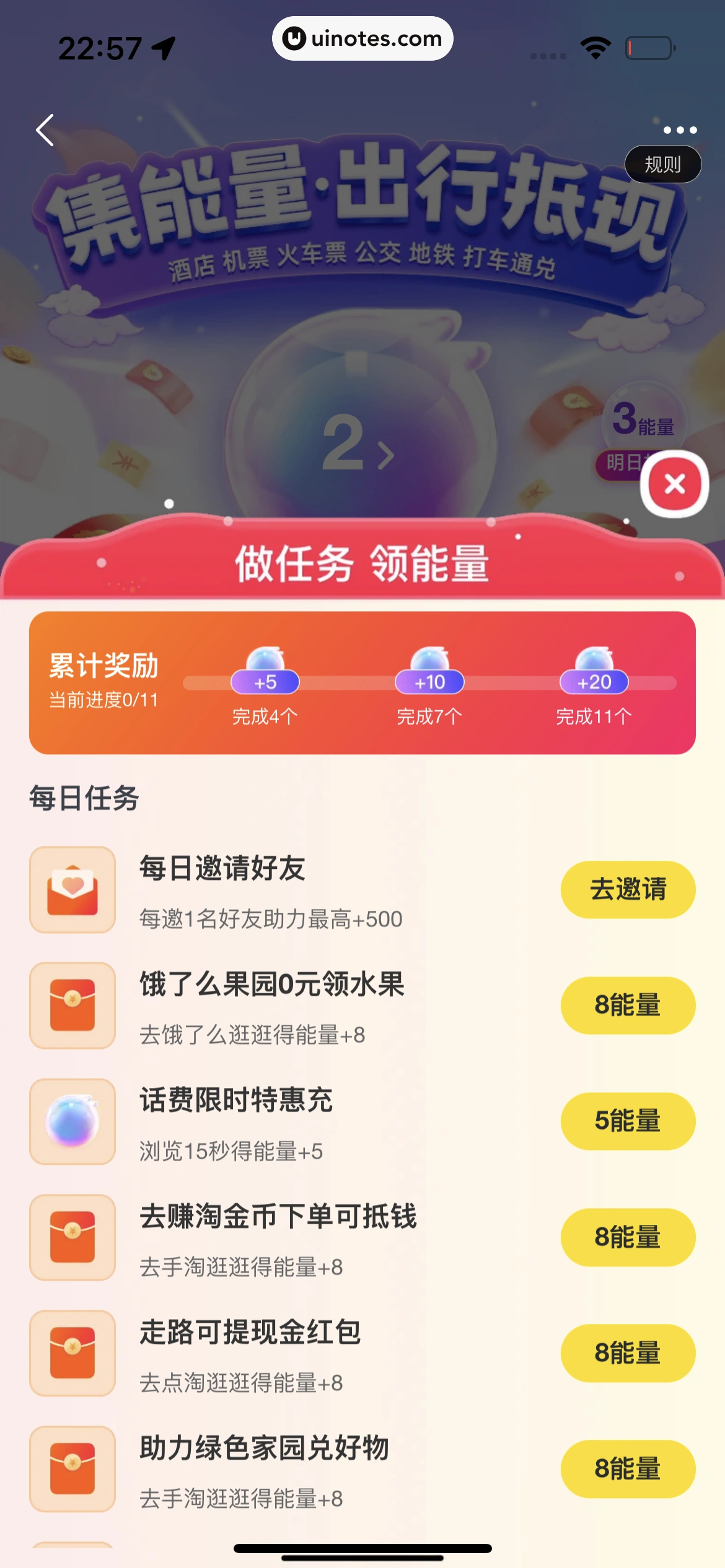Claim 8能量 for 助力绿色家园兑好物

628,1468
